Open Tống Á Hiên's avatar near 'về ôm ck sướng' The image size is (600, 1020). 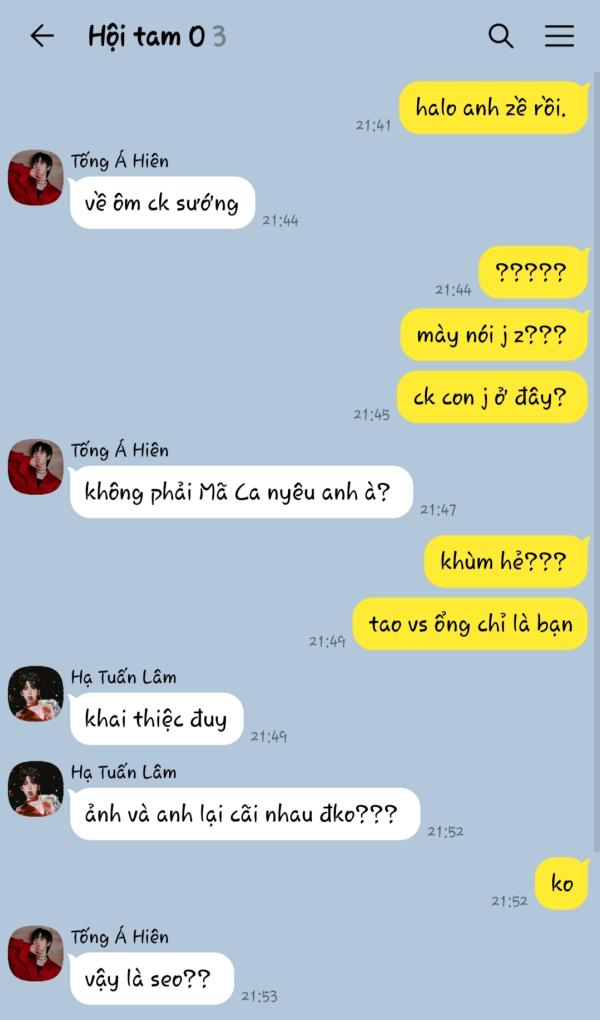35,178
